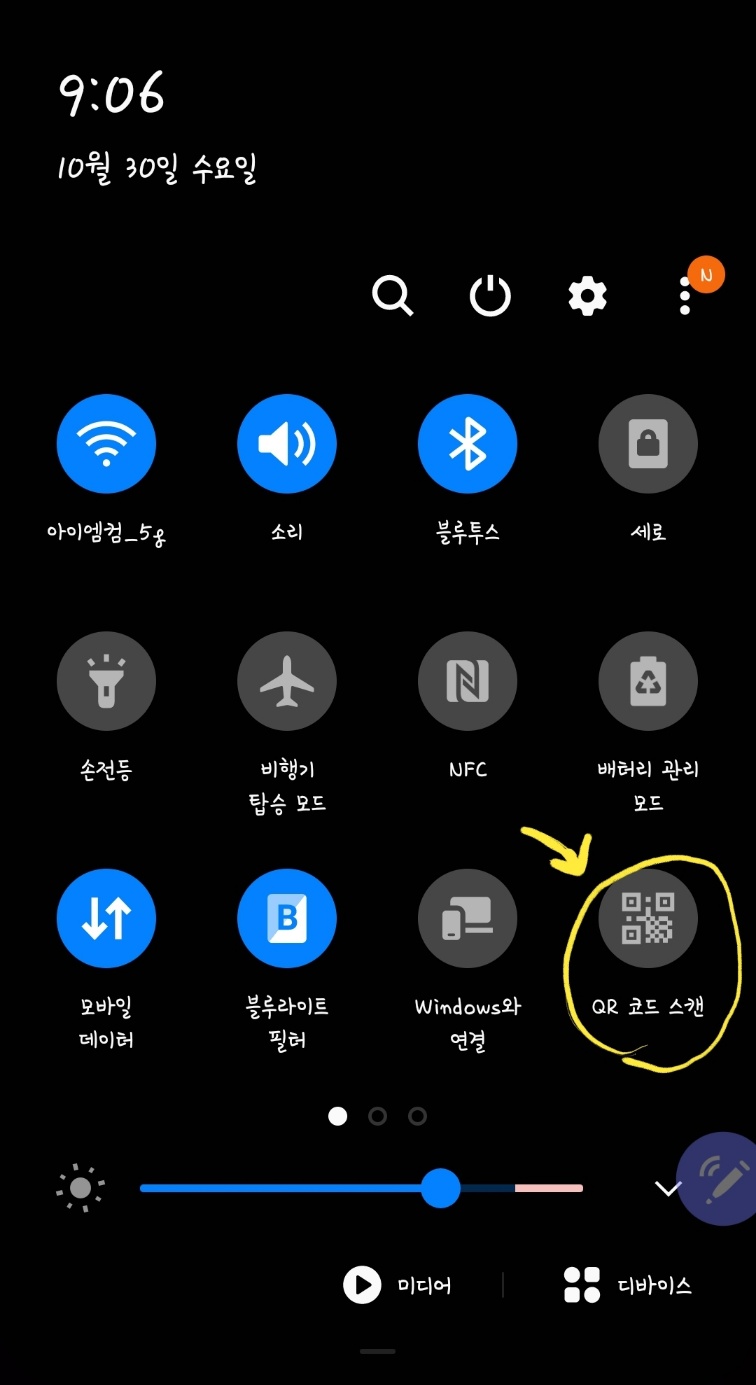Launch QR 코드 스캔
Image resolution: width=756 pixels, height=1385 pixels.
tap(648, 918)
